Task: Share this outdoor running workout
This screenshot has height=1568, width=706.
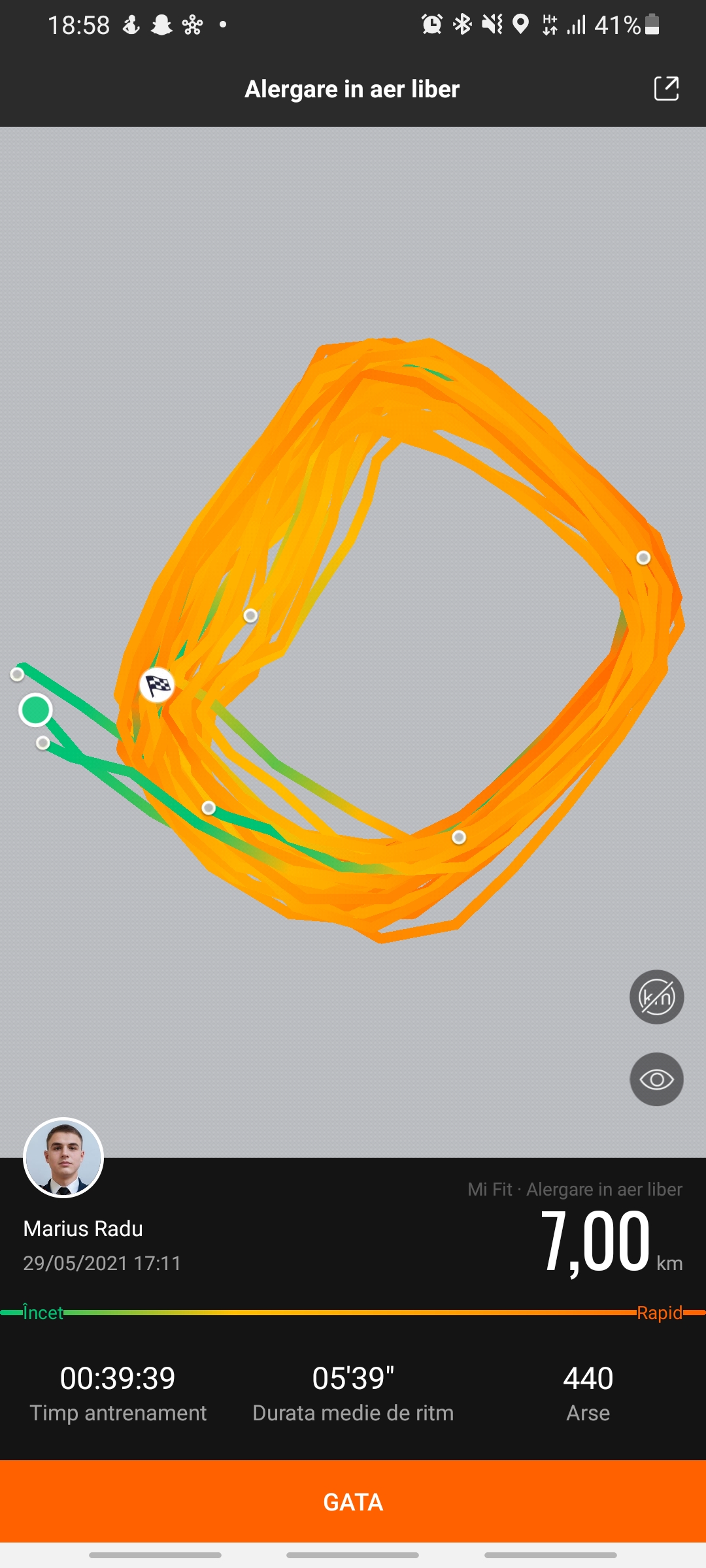Action: coord(666,89)
